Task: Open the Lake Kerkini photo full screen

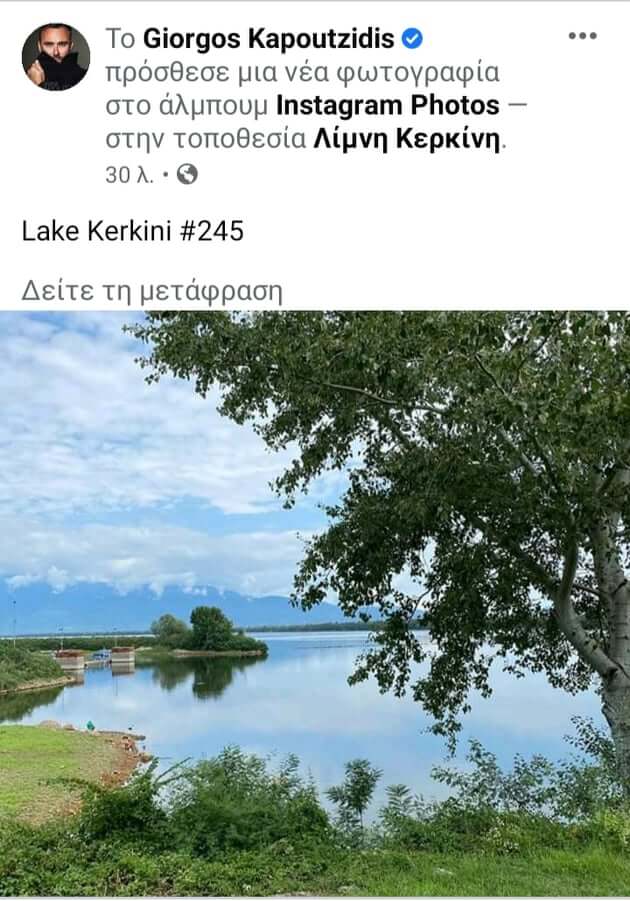Action: coord(315,603)
